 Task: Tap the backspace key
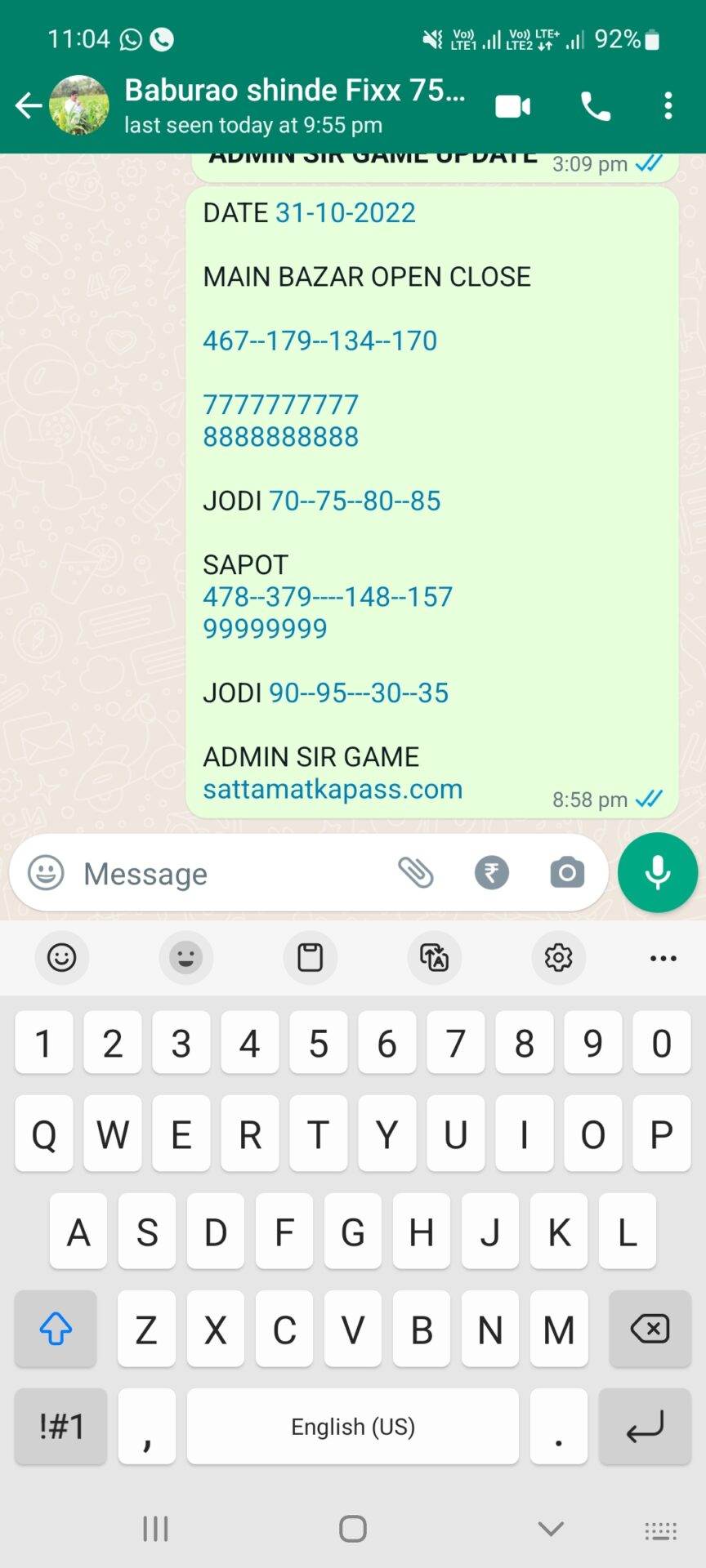(x=650, y=1330)
